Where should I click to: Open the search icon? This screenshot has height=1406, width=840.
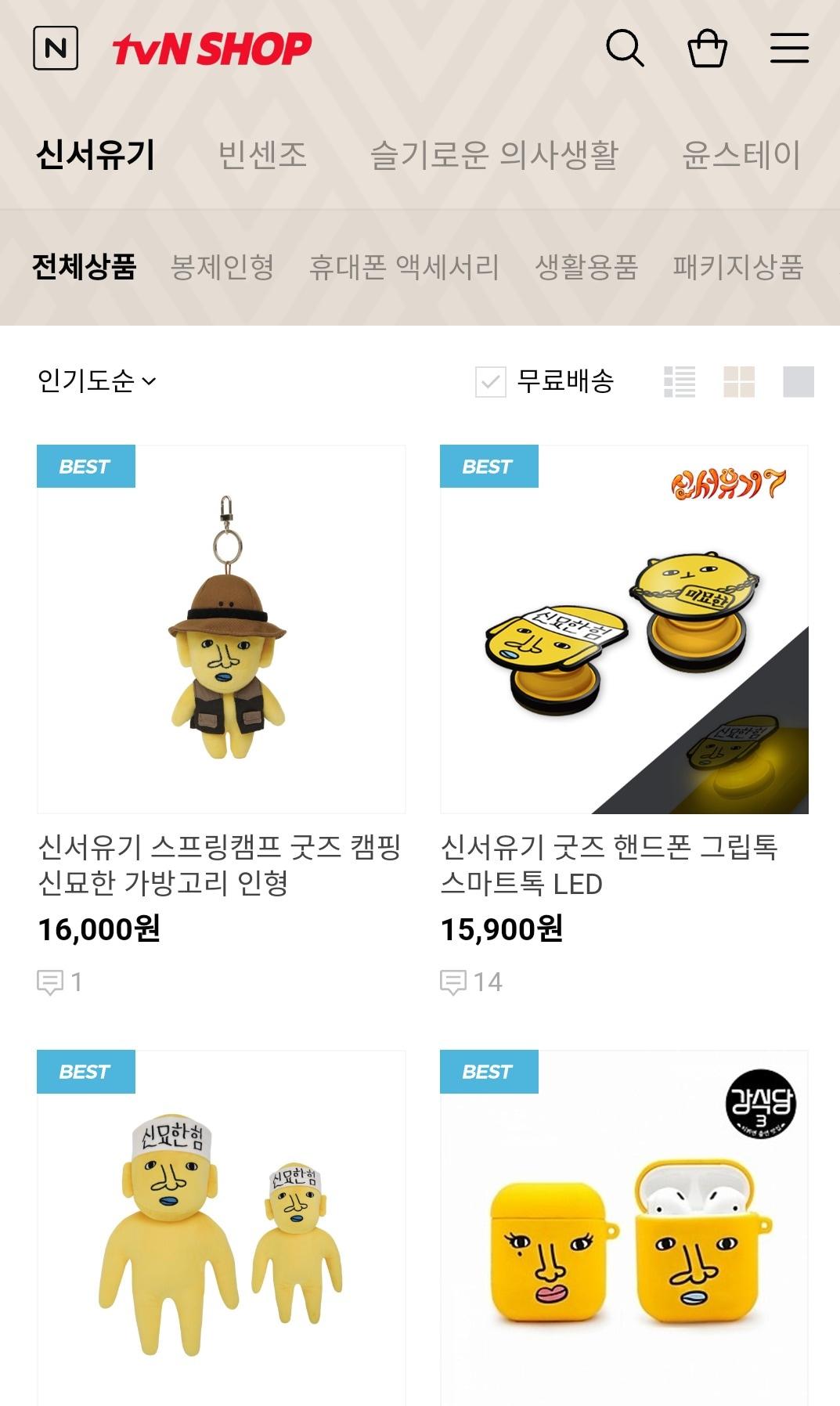click(x=625, y=49)
